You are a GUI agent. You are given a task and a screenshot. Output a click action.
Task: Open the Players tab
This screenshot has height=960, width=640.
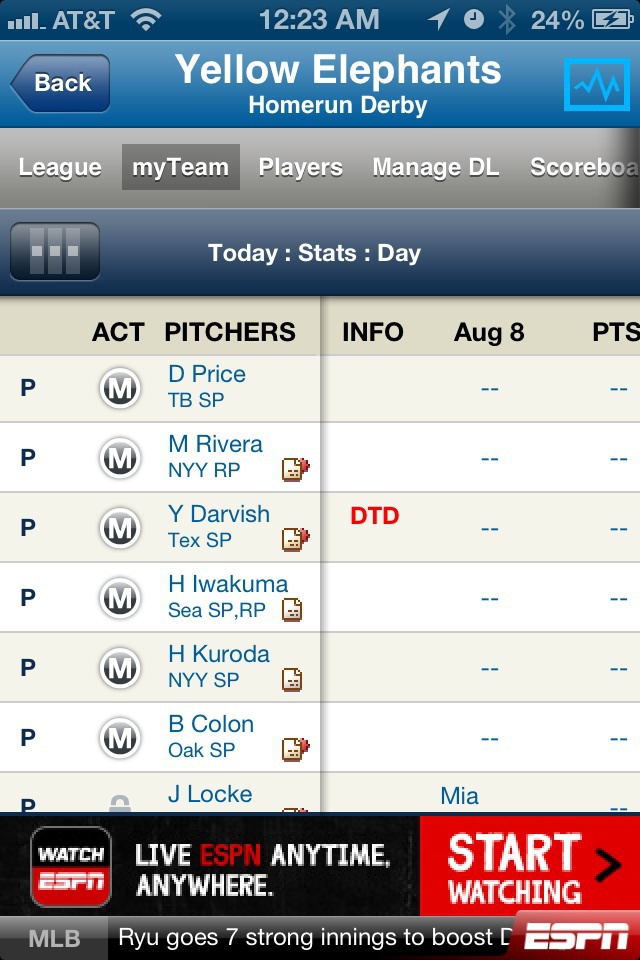click(x=300, y=168)
